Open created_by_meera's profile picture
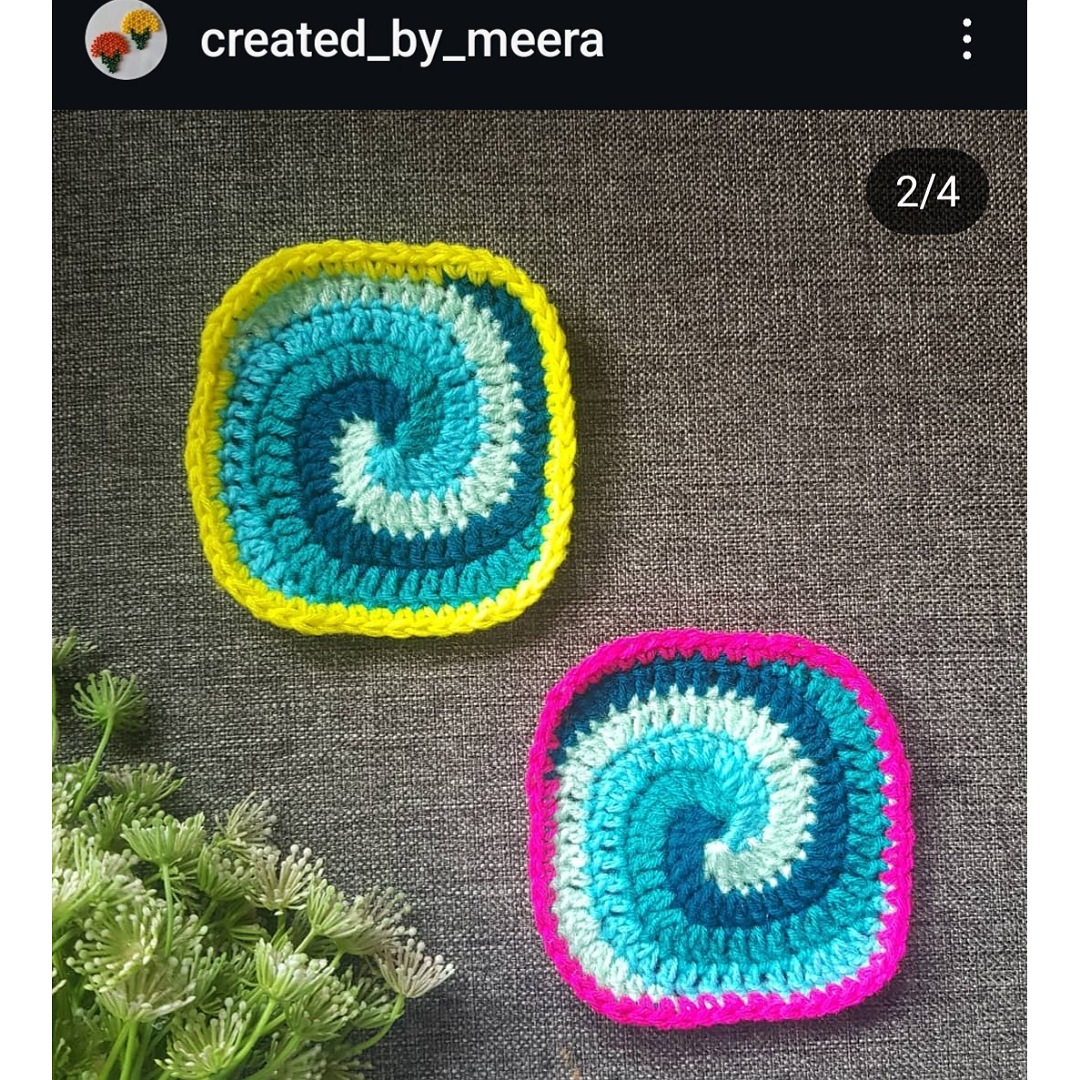This screenshot has height=1080, width=1080. point(125,40)
